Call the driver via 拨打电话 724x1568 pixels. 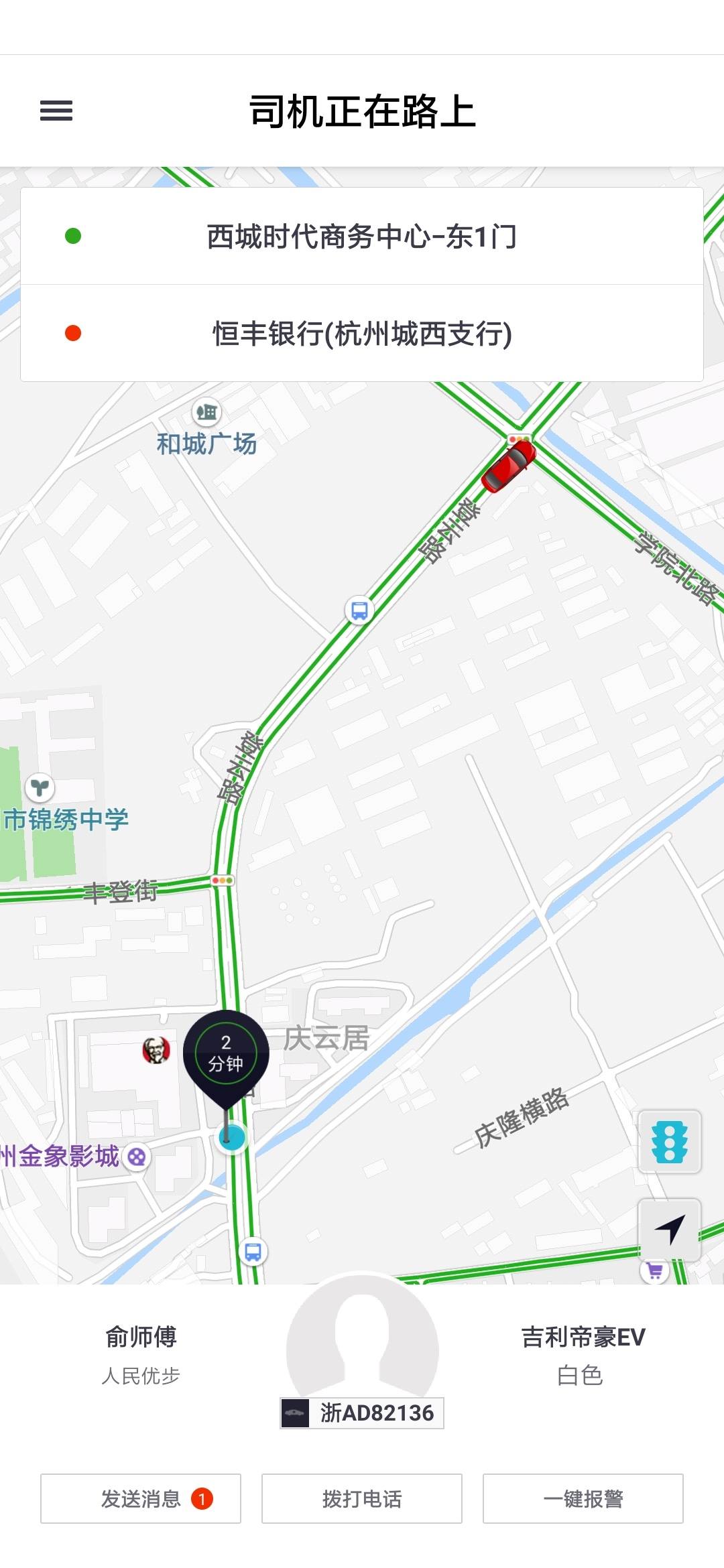click(x=362, y=1498)
